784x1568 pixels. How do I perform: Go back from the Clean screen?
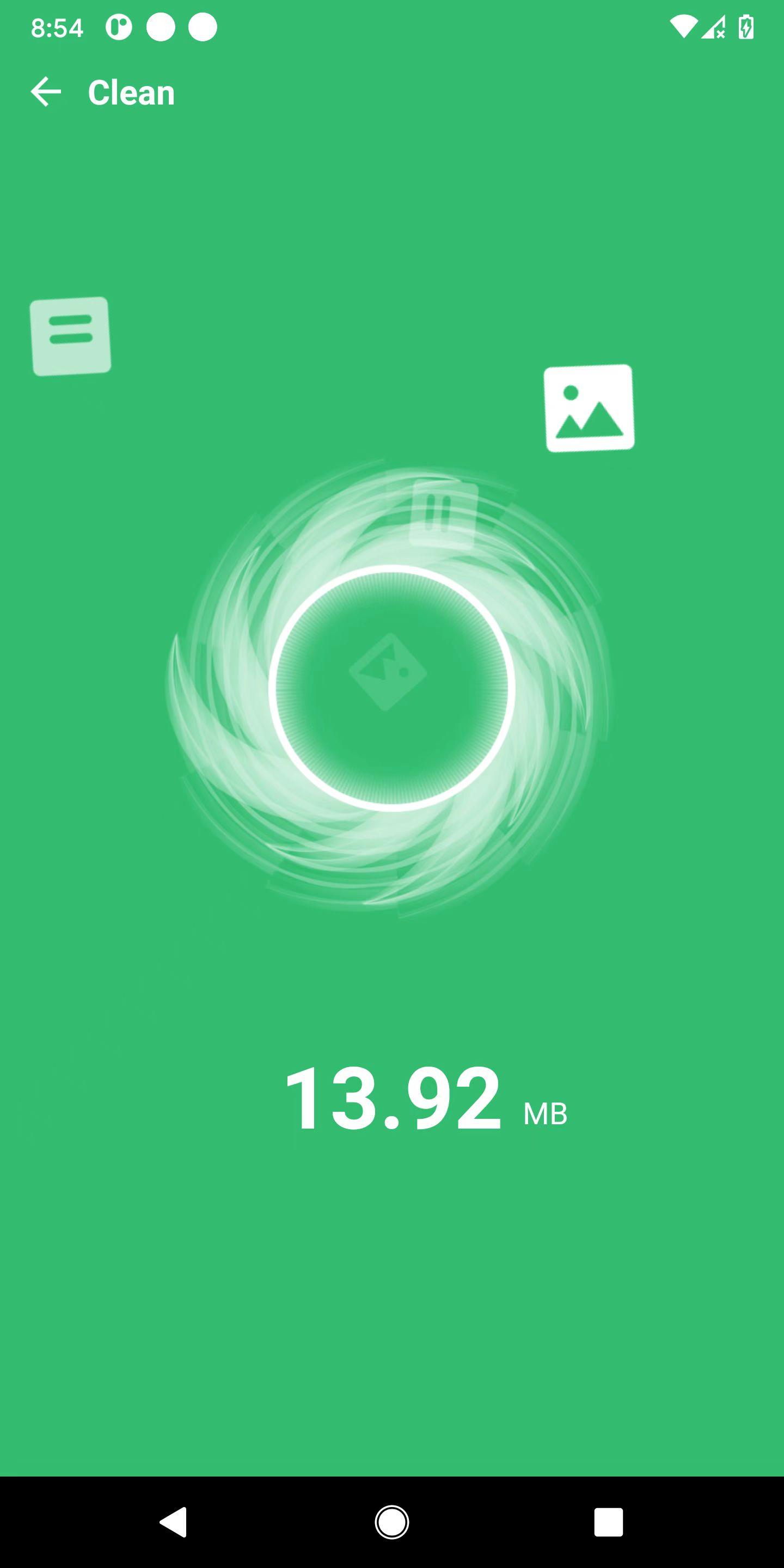click(46, 92)
